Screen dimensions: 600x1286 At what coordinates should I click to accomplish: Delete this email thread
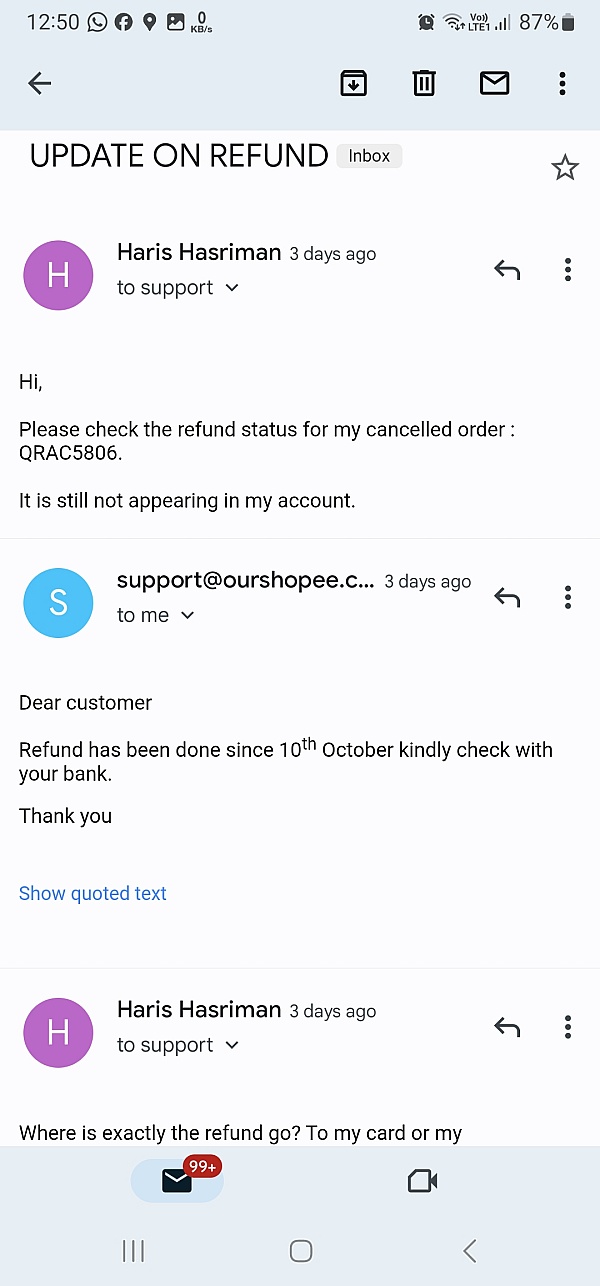425,84
